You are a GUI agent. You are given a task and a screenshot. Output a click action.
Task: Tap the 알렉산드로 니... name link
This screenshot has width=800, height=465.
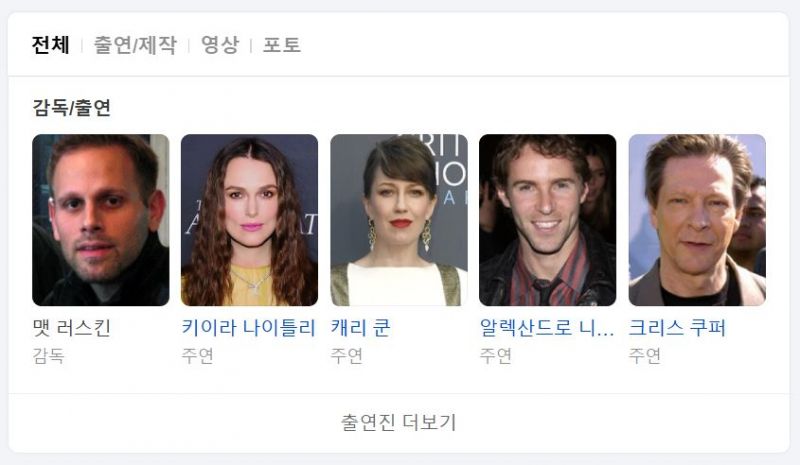click(x=546, y=328)
